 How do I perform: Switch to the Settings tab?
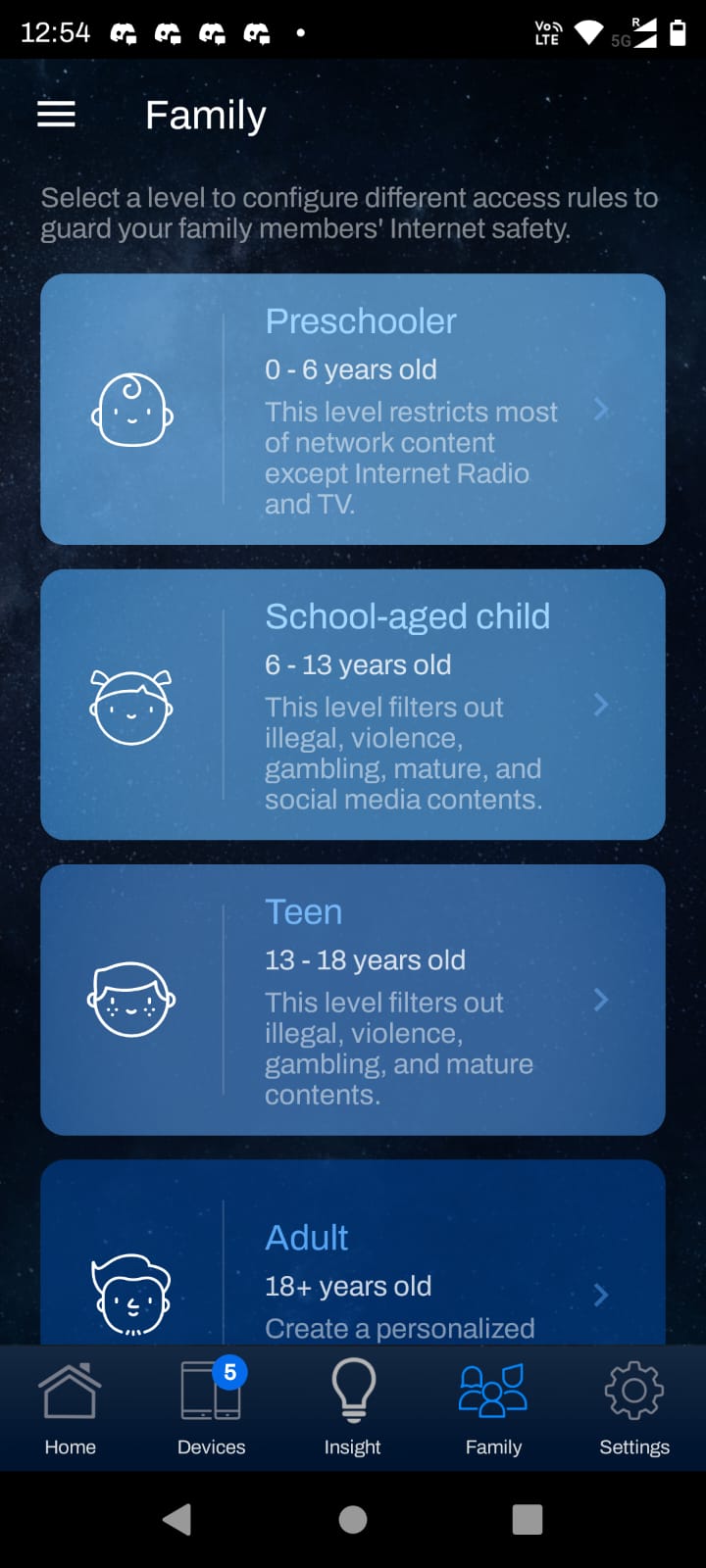(634, 1408)
